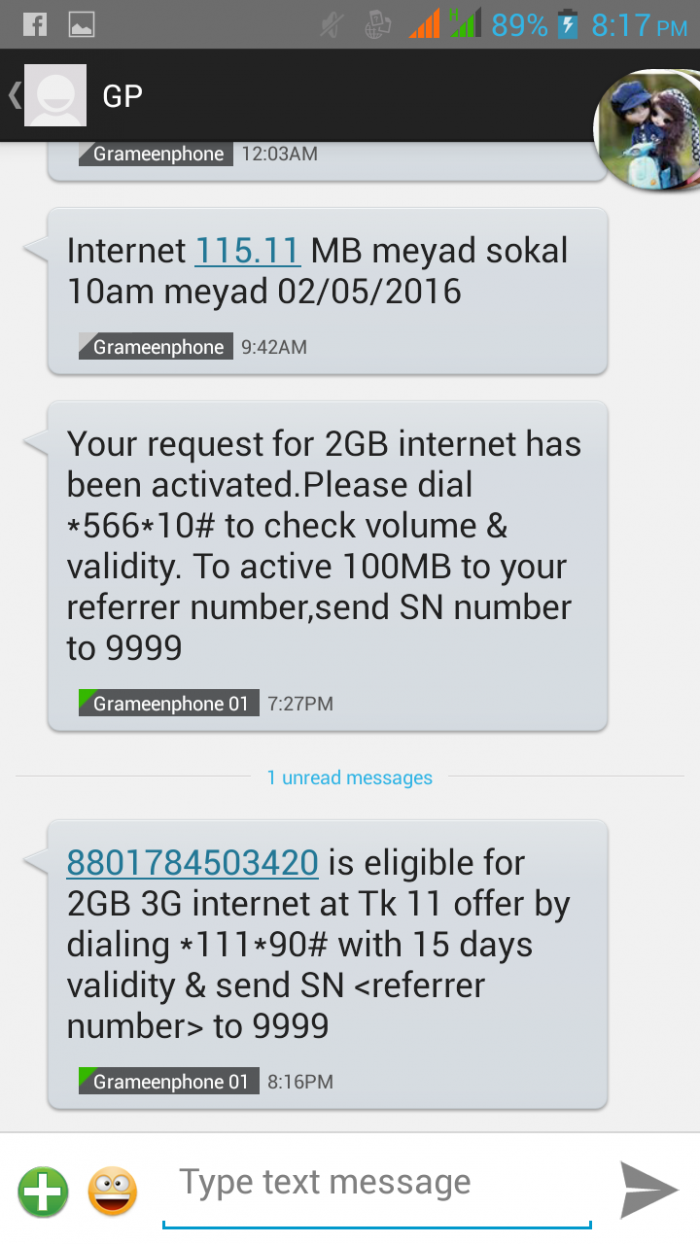Tap the 115.11 link in message

click(247, 250)
